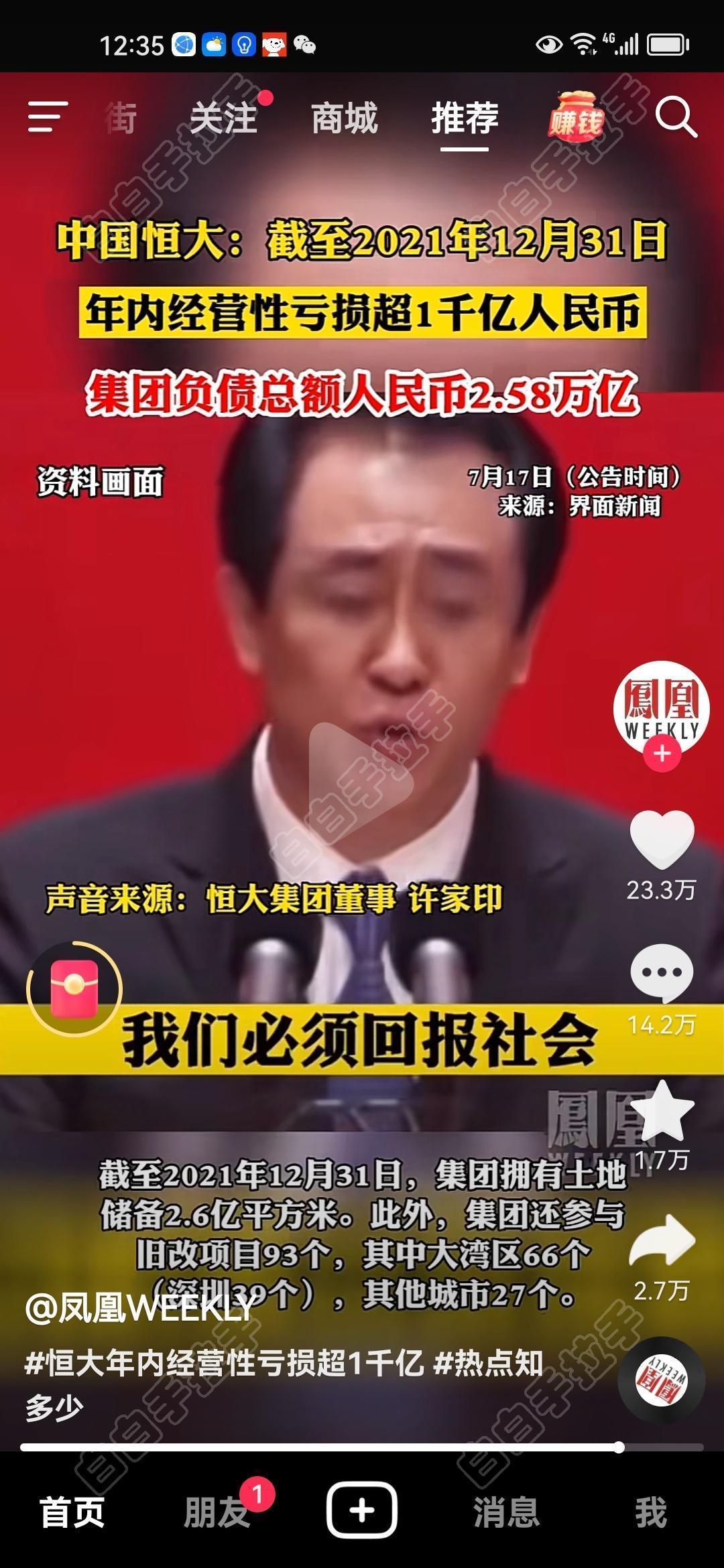This screenshot has width=724, height=1568.
Task: Open the spinning music disc
Action: [661, 1382]
